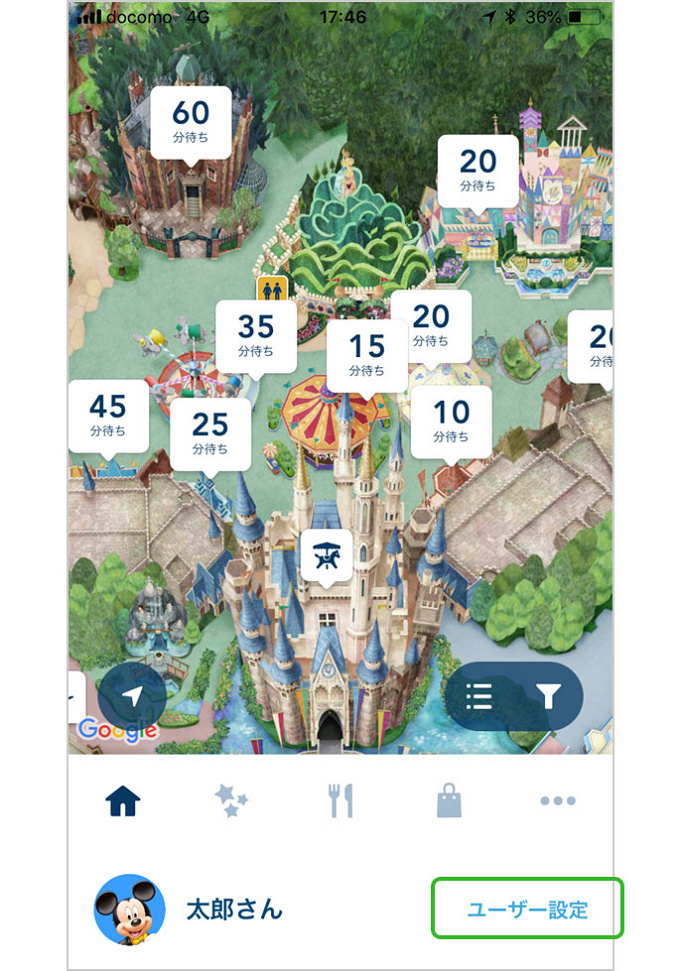The height and width of the screenshot is (971, 681).
Task: Open the more options tab
Action: tap(558, 800)
